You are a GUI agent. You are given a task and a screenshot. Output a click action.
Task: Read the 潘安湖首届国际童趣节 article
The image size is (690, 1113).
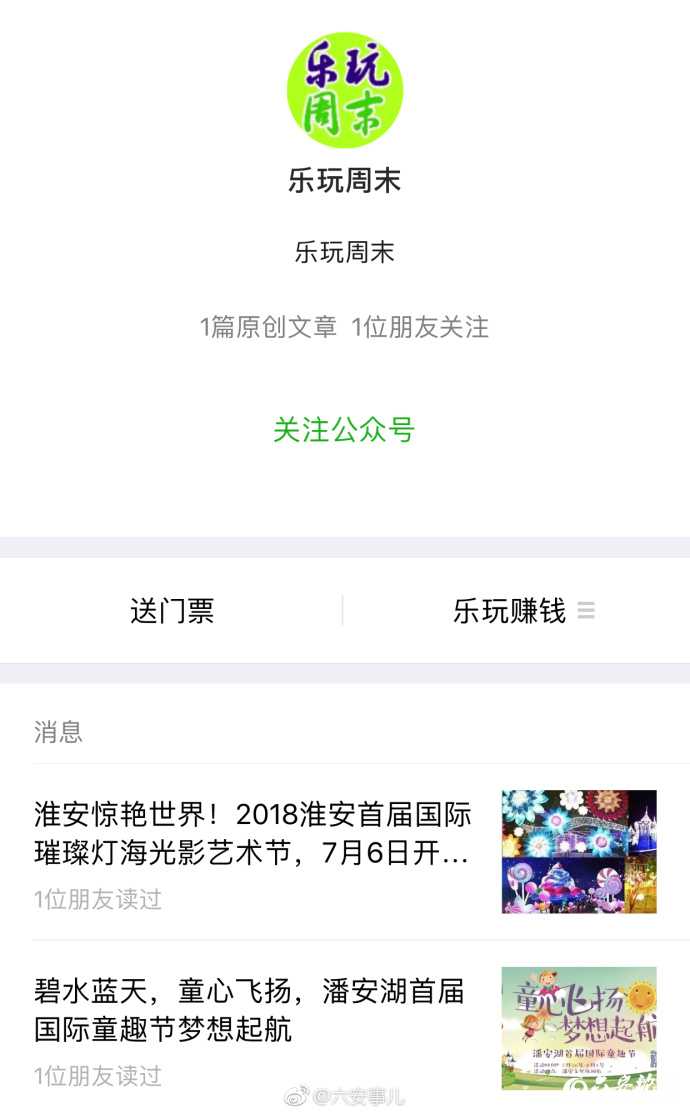[x=250, y=1010]
